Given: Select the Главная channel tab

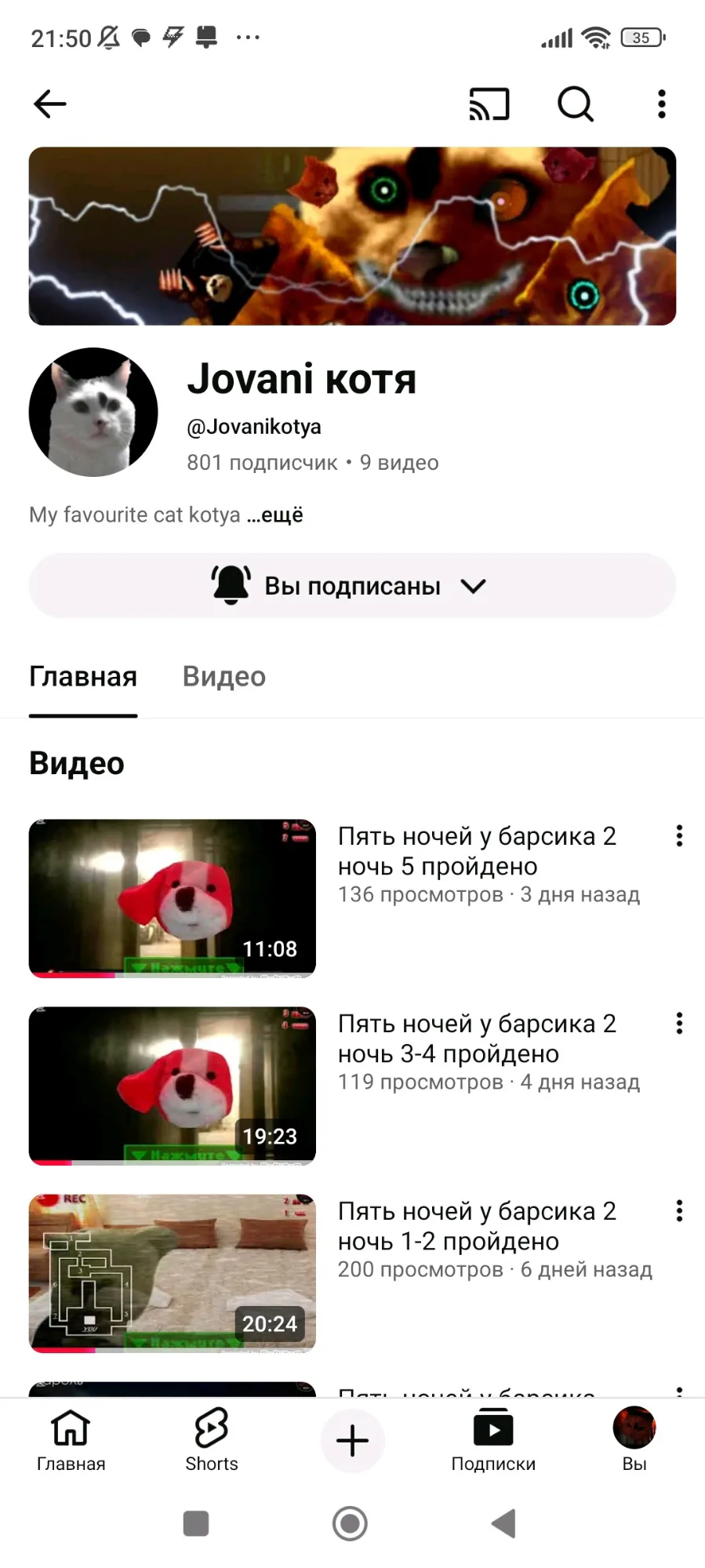Looking at the screenshot, I should tap(83, 676).
